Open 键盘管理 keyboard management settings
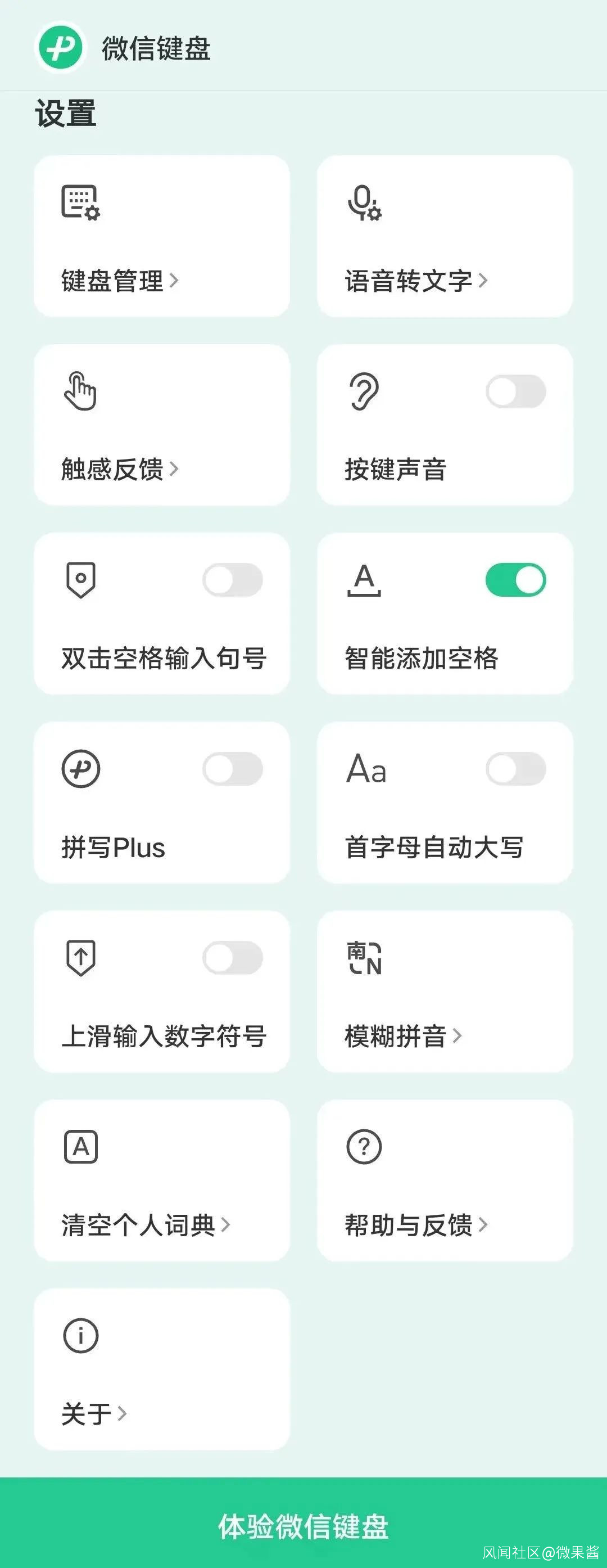 pos(161,236)
